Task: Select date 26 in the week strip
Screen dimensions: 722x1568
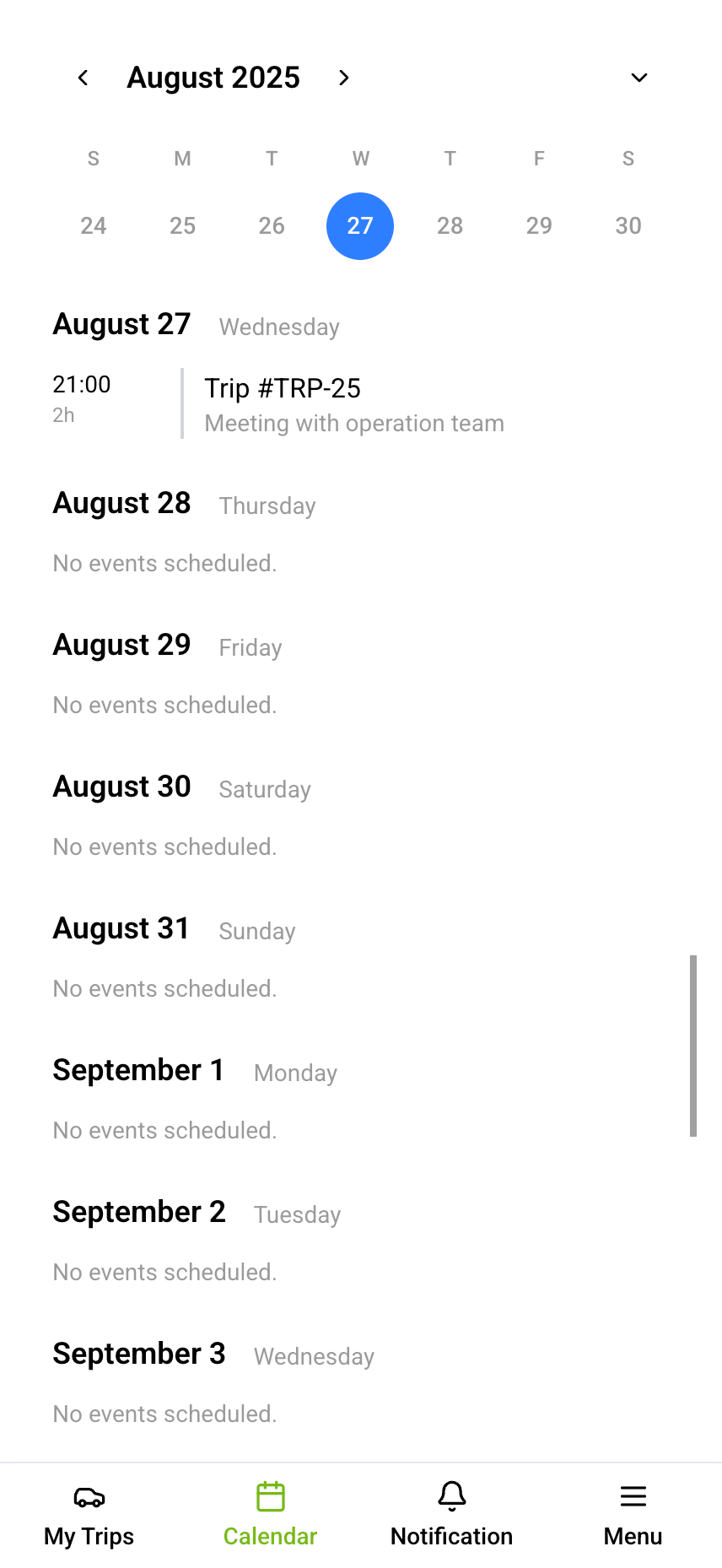Action: 272,226
